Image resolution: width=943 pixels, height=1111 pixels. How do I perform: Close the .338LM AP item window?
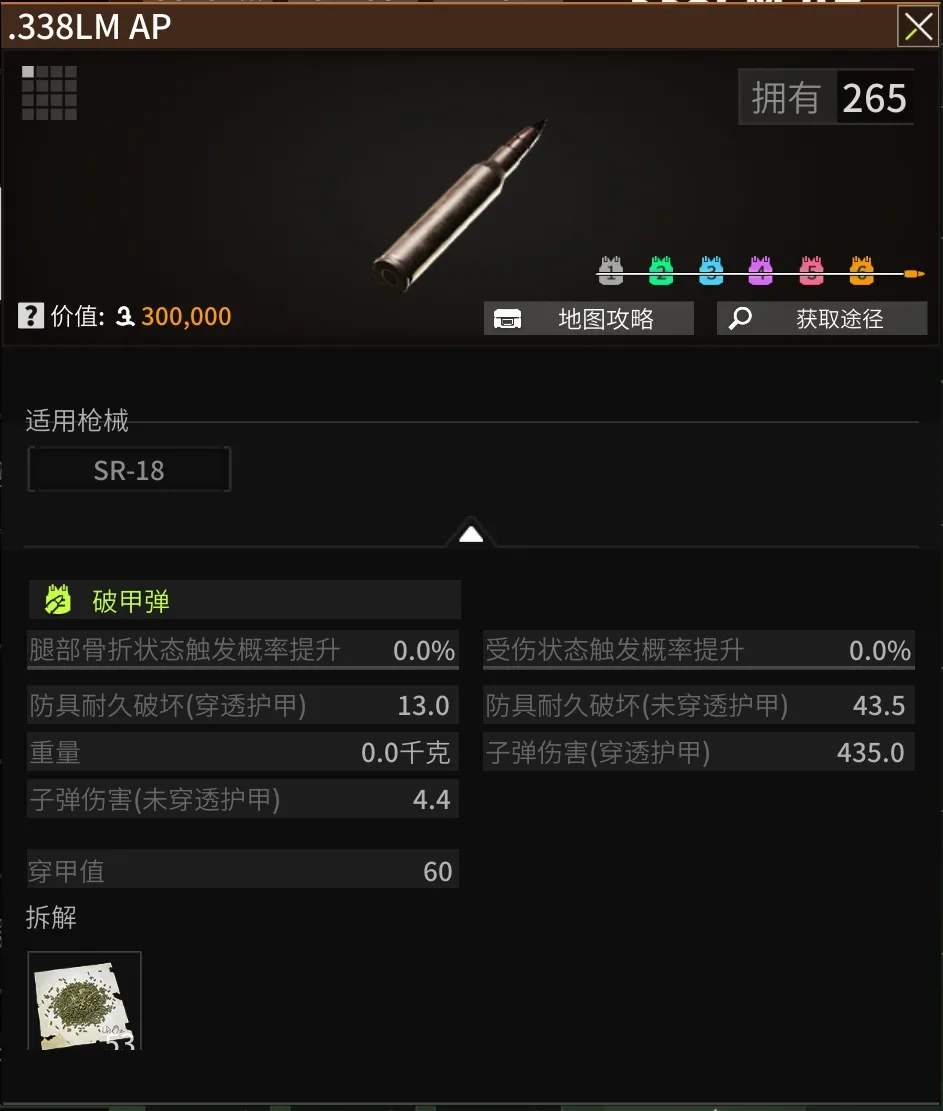(x=917, y=27)
